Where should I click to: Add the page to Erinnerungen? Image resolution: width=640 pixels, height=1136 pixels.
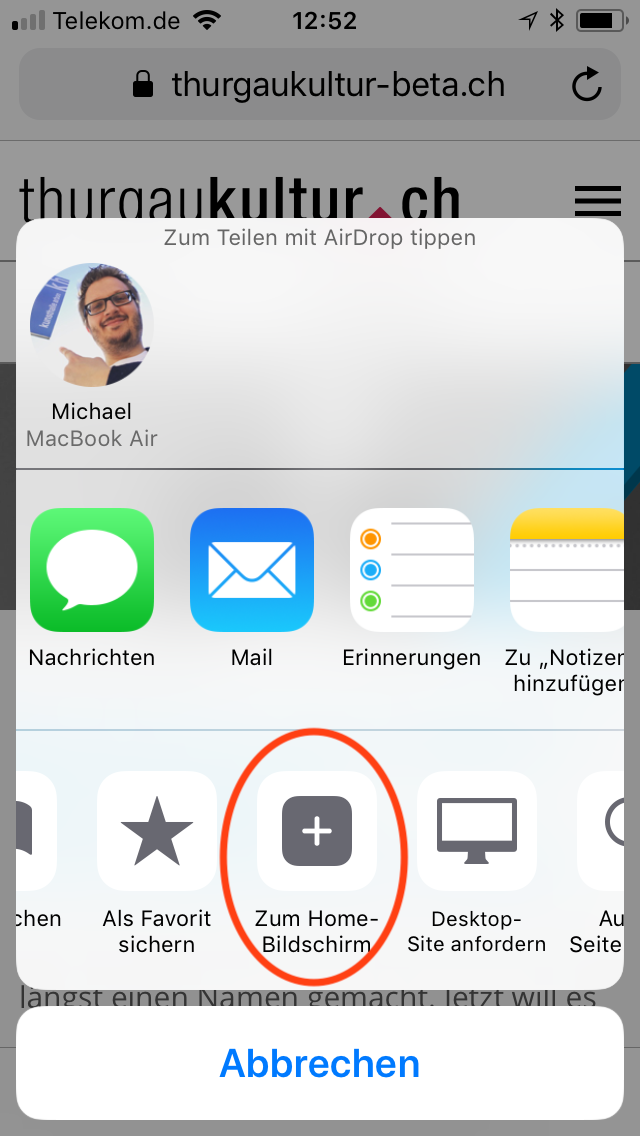(x=411, y=570)
